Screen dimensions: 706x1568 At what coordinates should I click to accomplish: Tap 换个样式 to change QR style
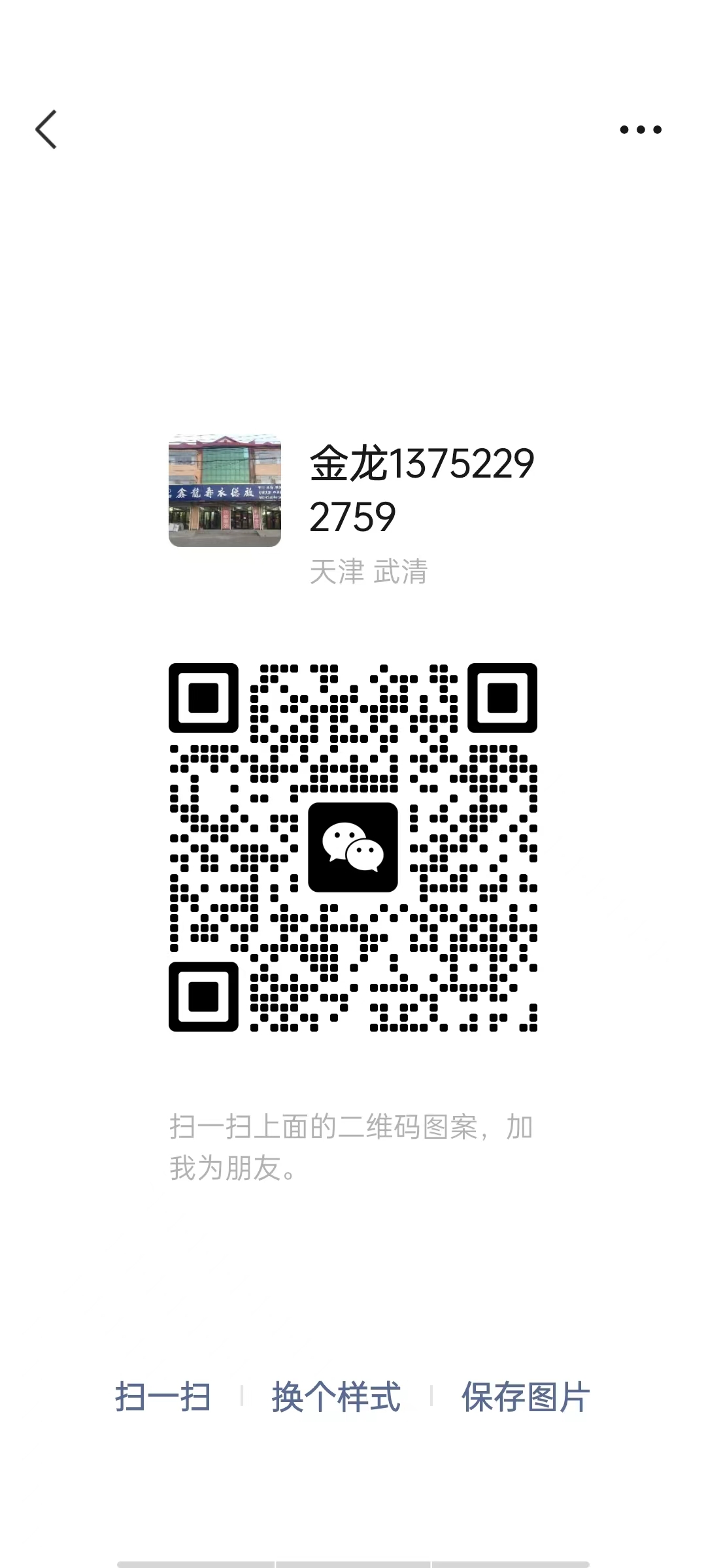coord(336,1397)
